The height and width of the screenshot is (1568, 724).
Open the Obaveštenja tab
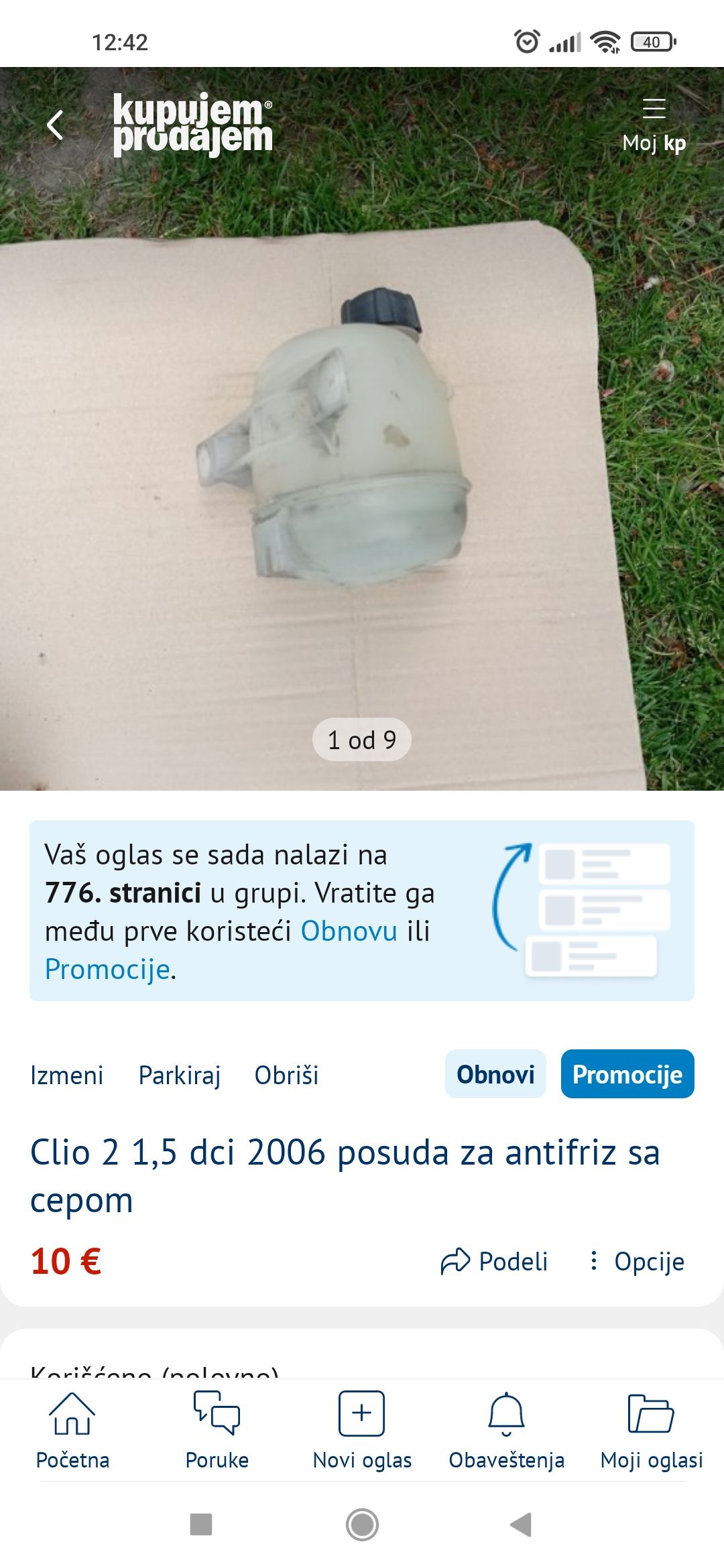tap(507, 1431)
